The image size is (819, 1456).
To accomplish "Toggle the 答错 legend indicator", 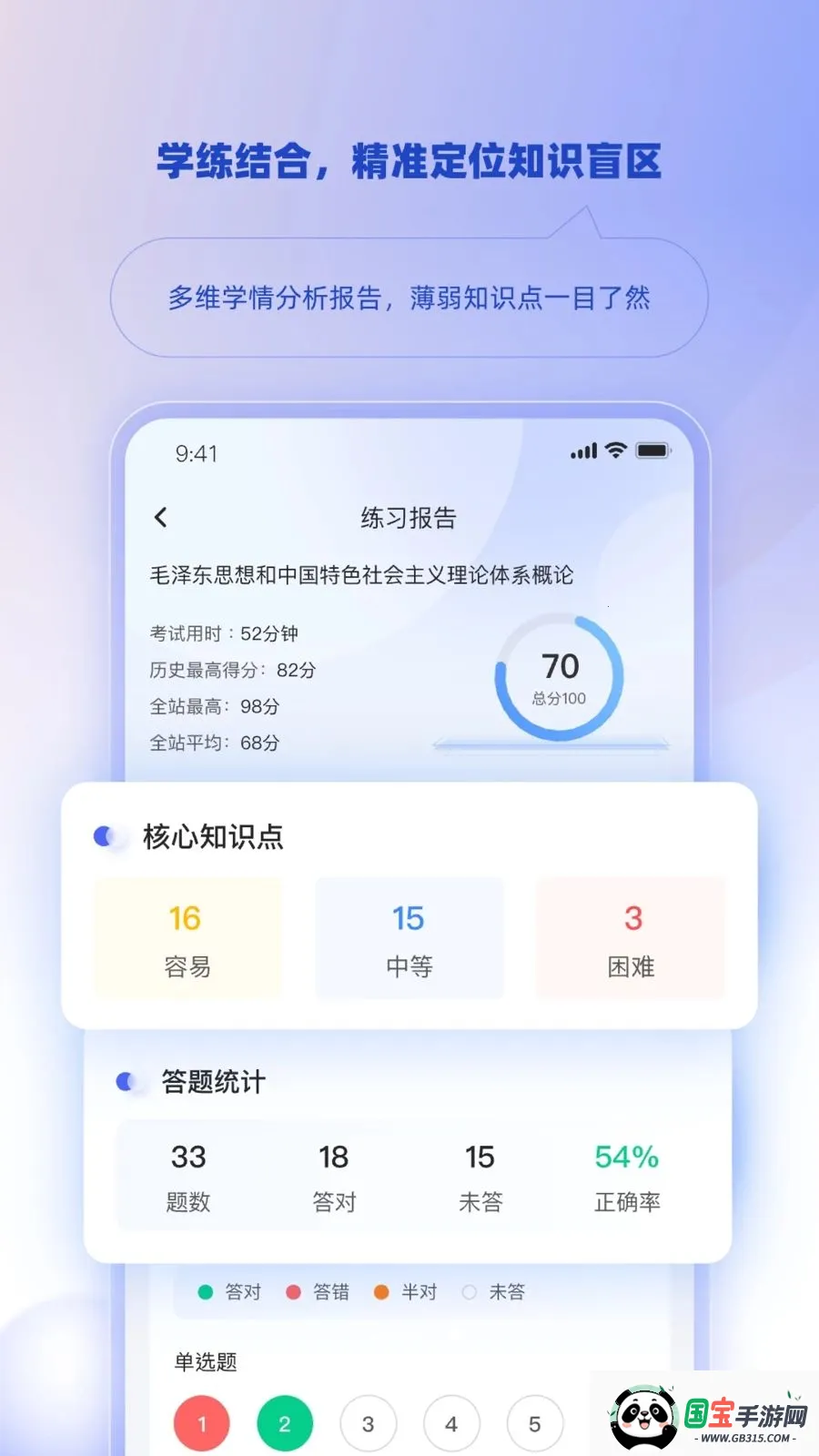I will (292, 1291).
